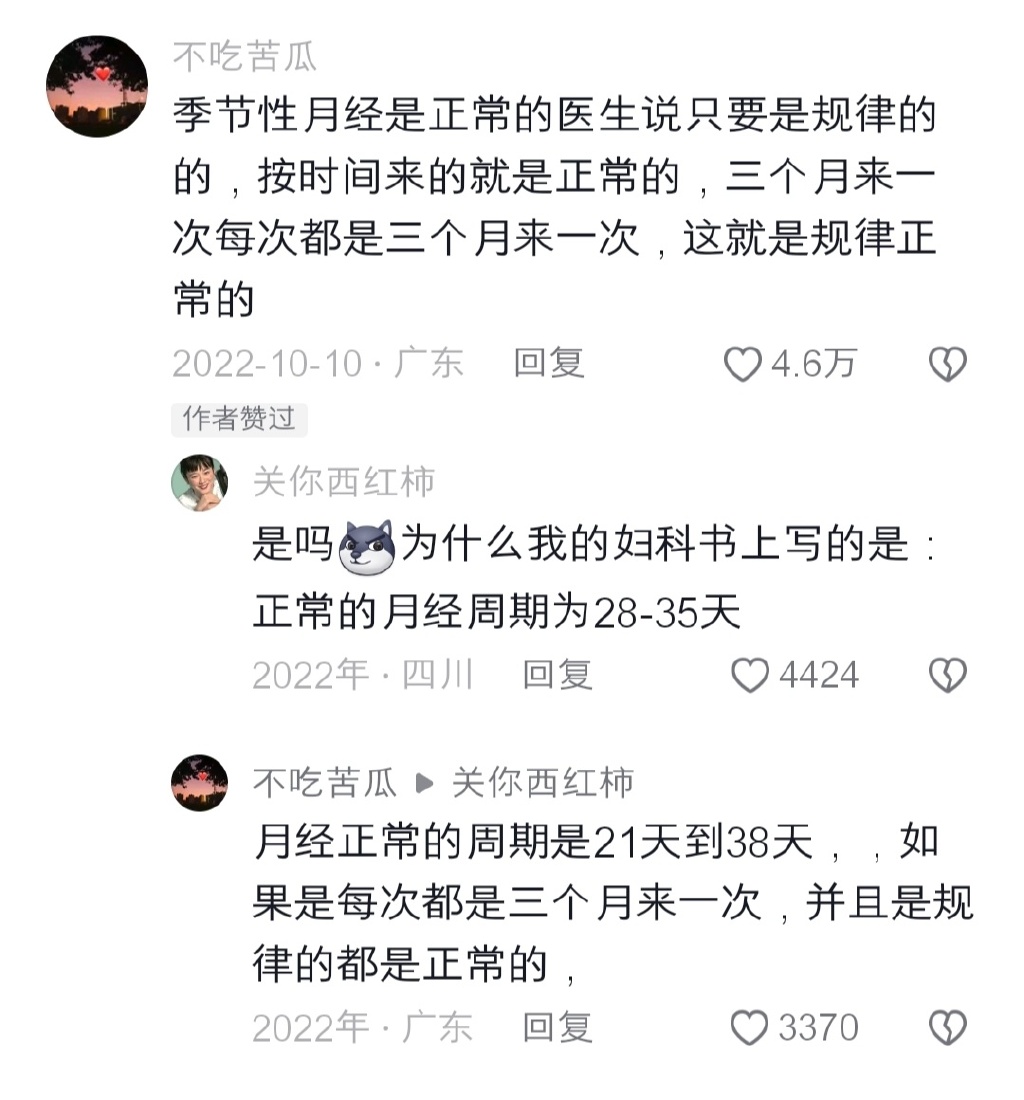This screenshot has width=1024, height=1100.
Task: Reply to 不吃苦瓜's 2022-10-10 comment
Action: pyautogui.click(x=549, y=363)
